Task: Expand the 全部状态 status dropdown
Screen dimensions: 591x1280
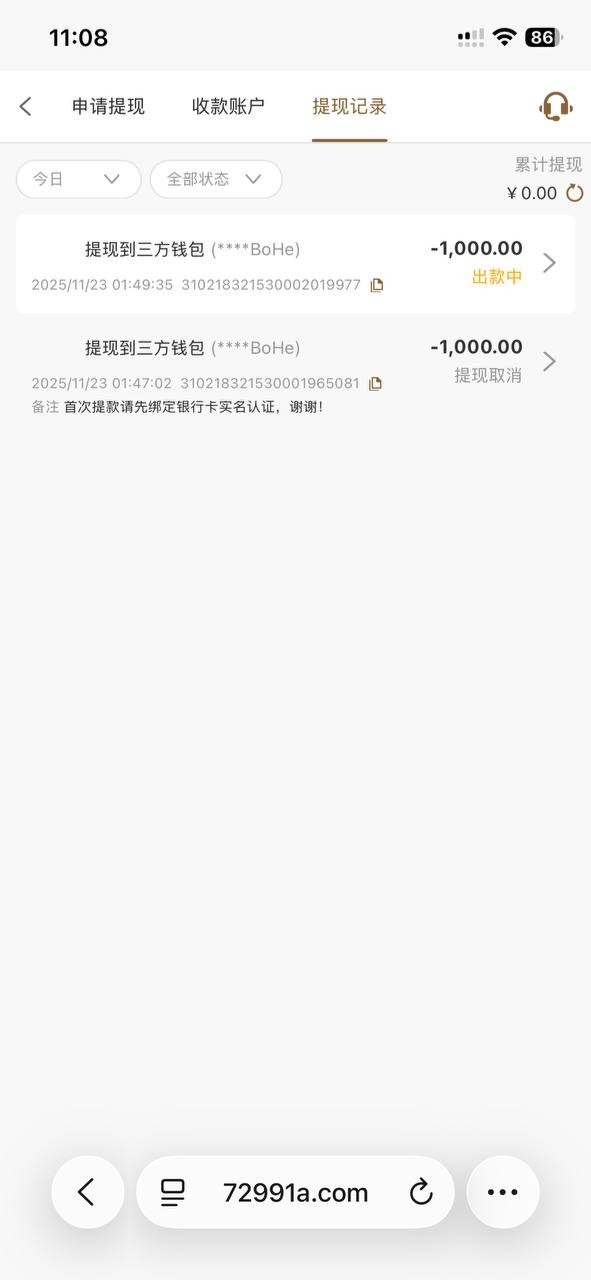Action: pos(216,179)
